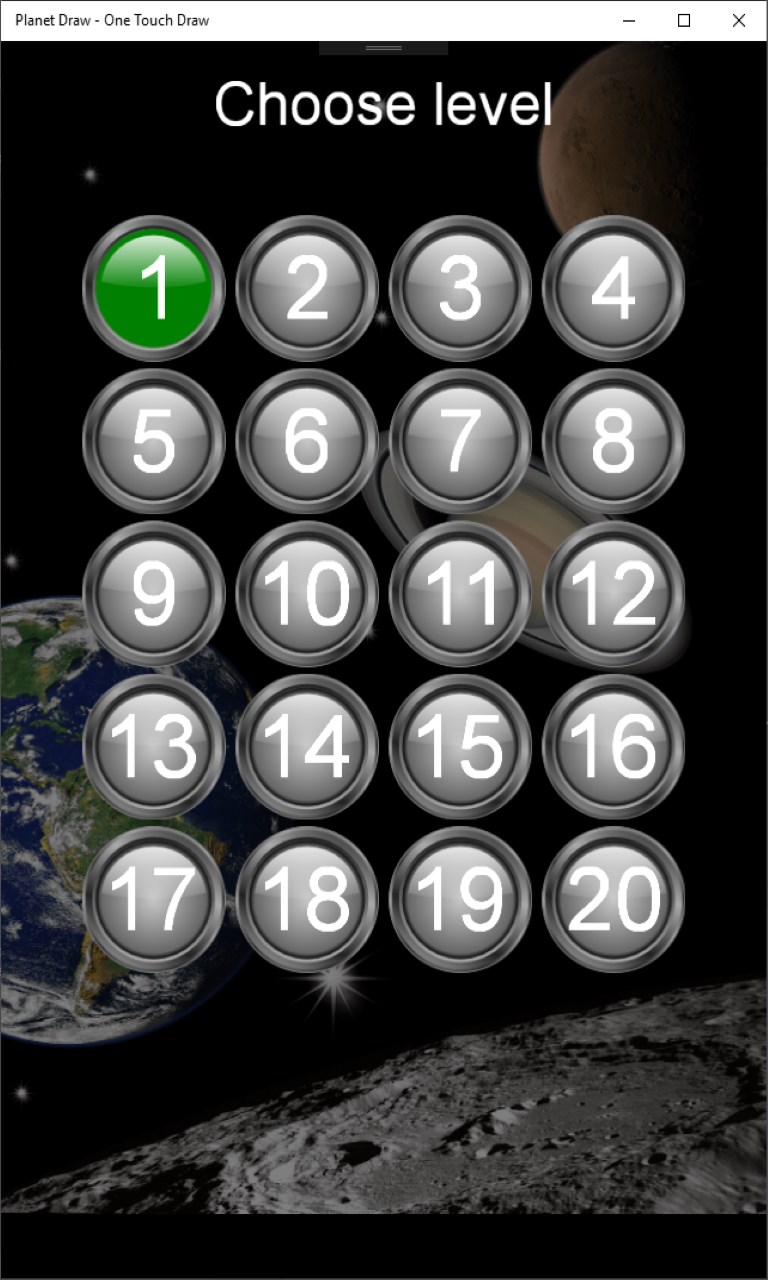Start level 1
The width and height of the screenshot is (768, 1280).
pyautogui.click(x=153, y=288)
